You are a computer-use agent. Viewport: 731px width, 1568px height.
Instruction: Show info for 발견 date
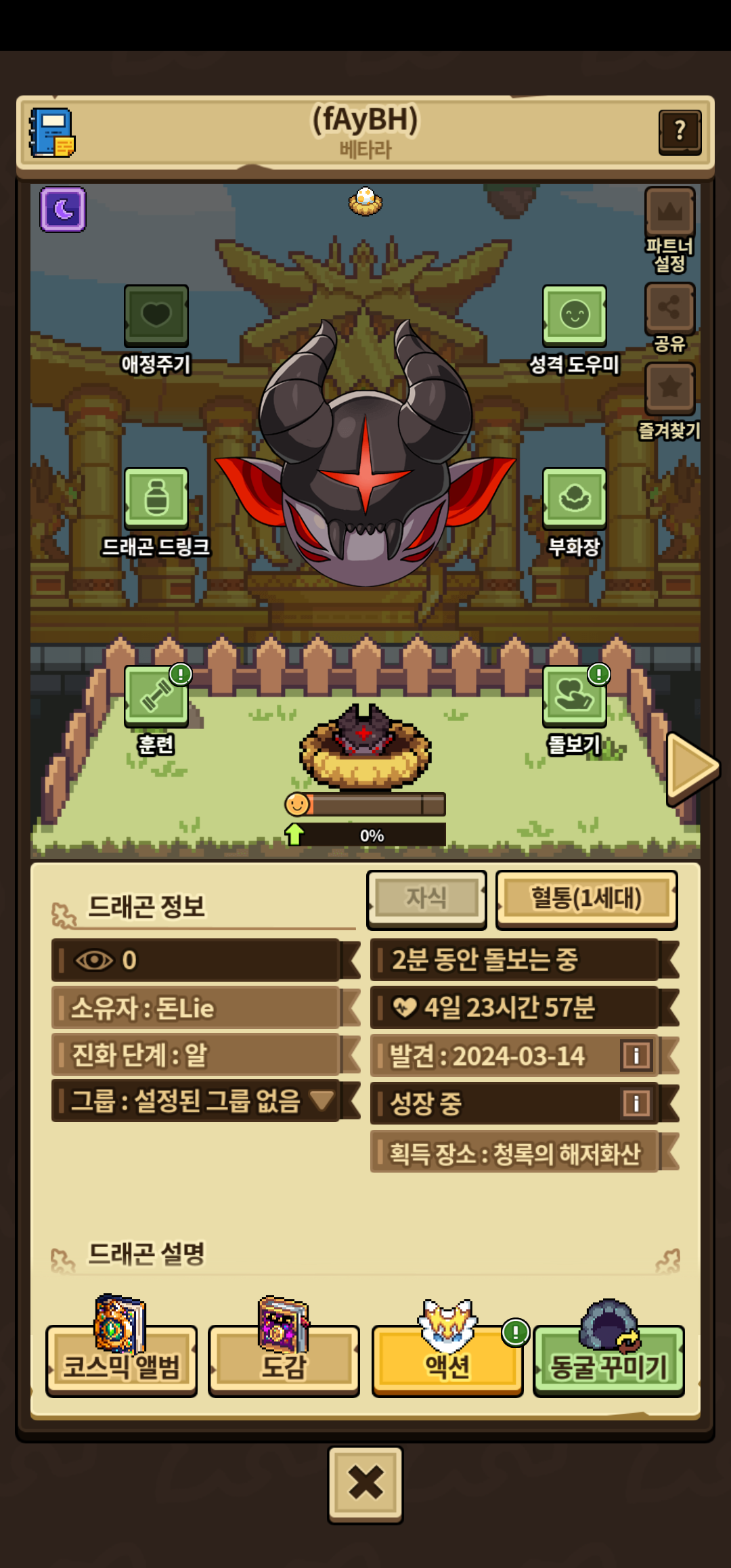[x=636, y=1055]
